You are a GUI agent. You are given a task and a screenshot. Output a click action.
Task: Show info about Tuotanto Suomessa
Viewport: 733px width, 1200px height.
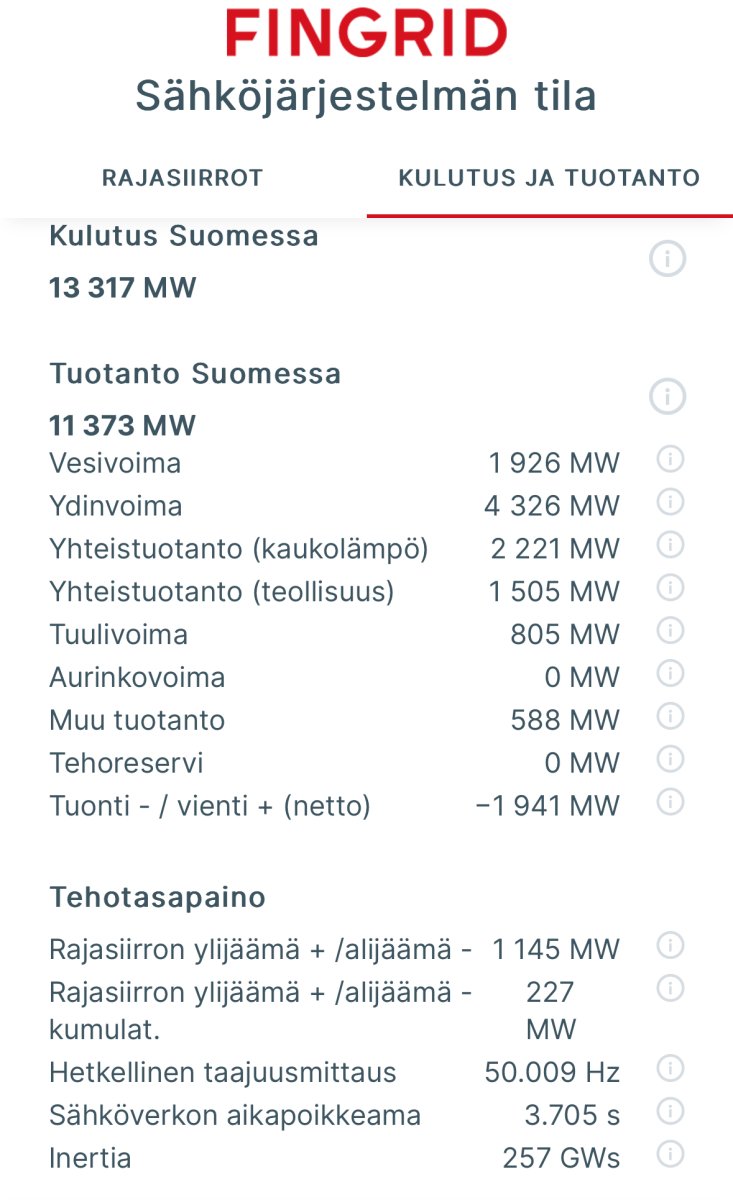[668, 397]
